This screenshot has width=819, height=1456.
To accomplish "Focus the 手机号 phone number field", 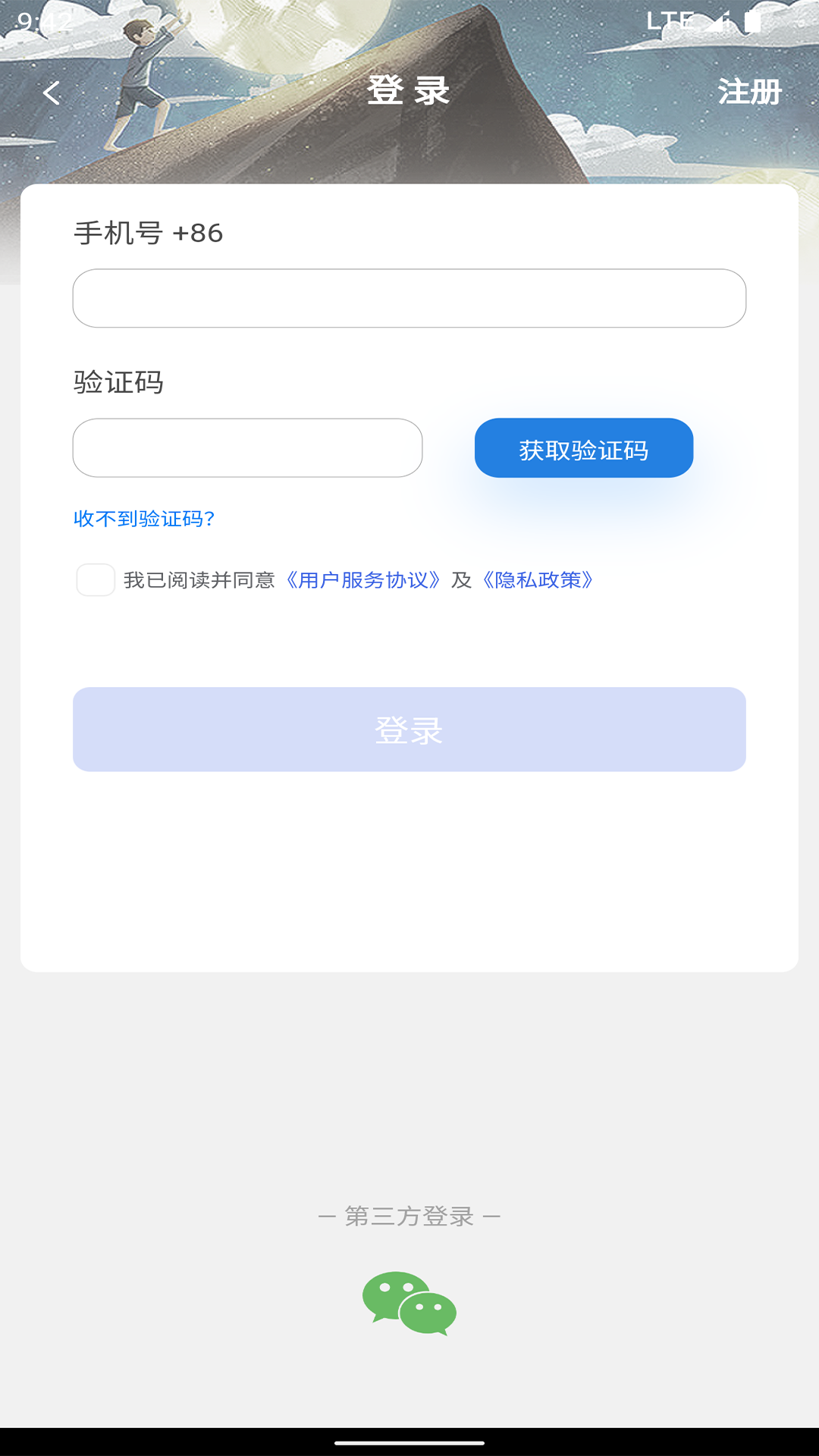I will tap(409, 298).
